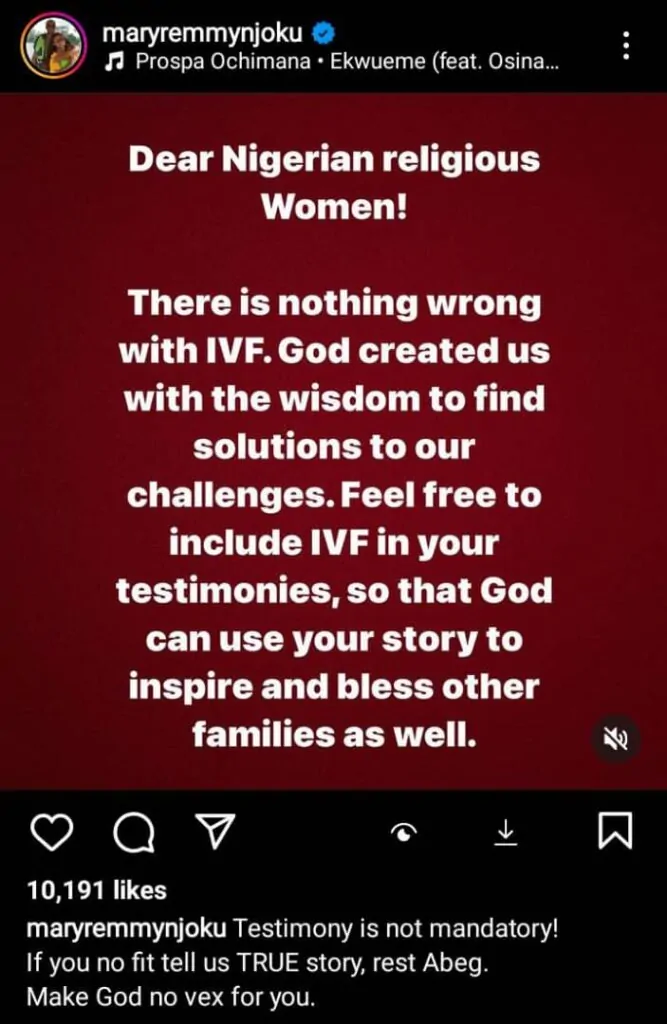The width and height of the screenshot is (667, 1024).
Task: Download this post with the arrow icon
Action: tap(506, 831)
